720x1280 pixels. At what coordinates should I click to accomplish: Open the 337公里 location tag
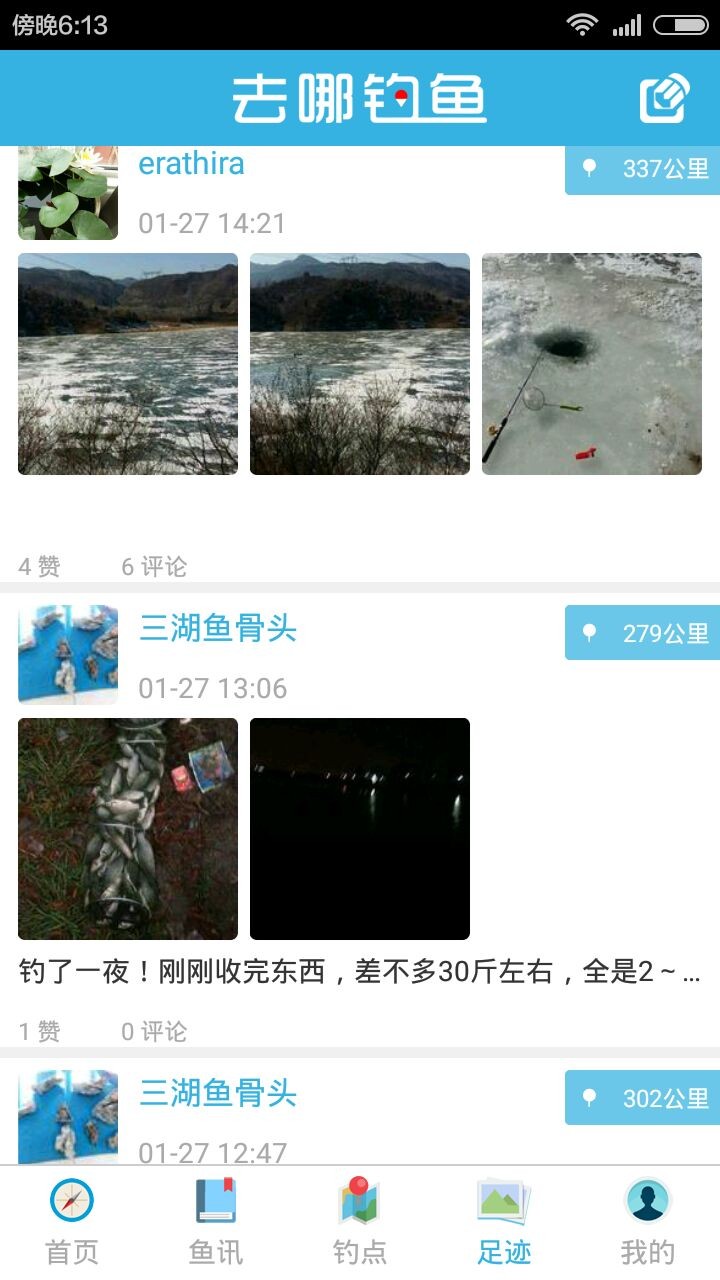click(x=643, y=169)
